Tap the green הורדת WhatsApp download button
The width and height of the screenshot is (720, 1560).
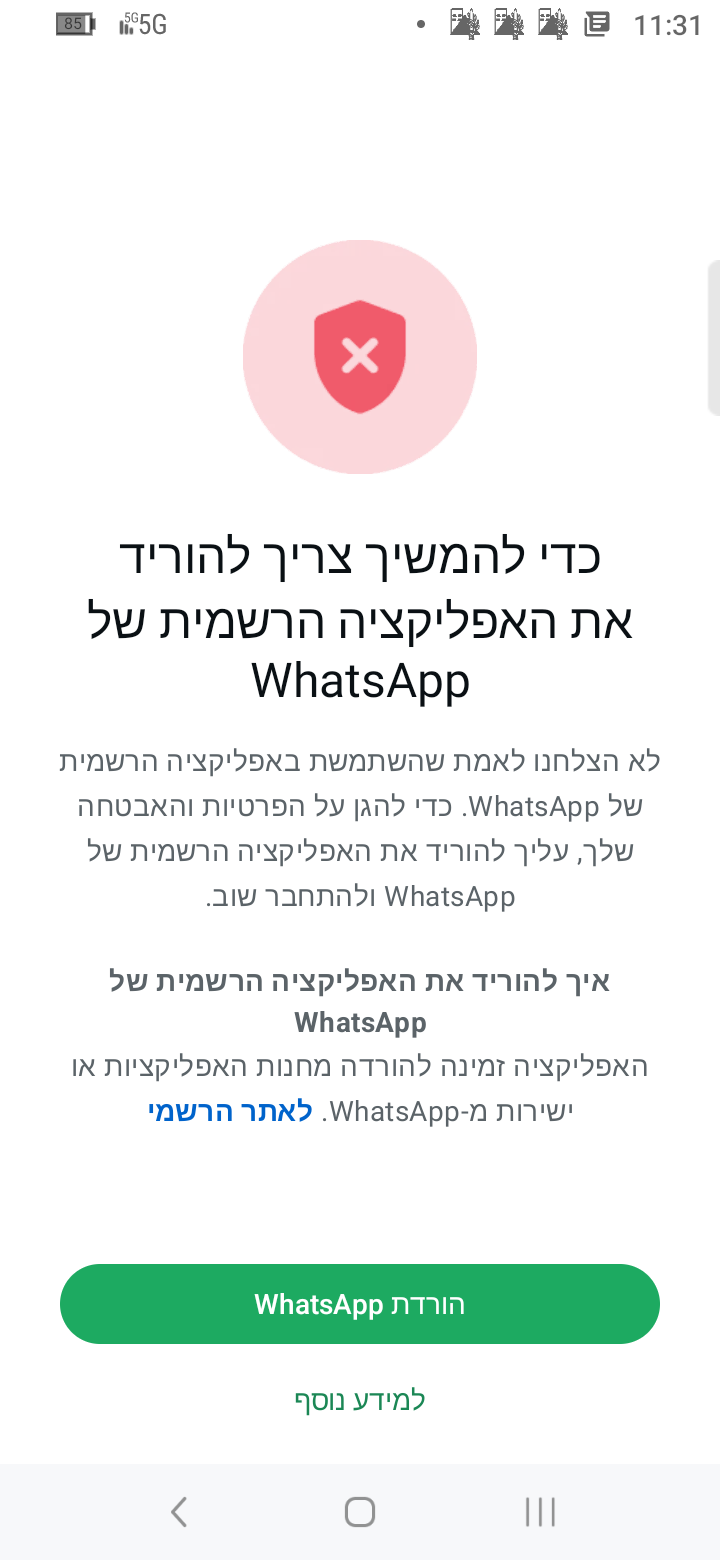click(360, 1304)
